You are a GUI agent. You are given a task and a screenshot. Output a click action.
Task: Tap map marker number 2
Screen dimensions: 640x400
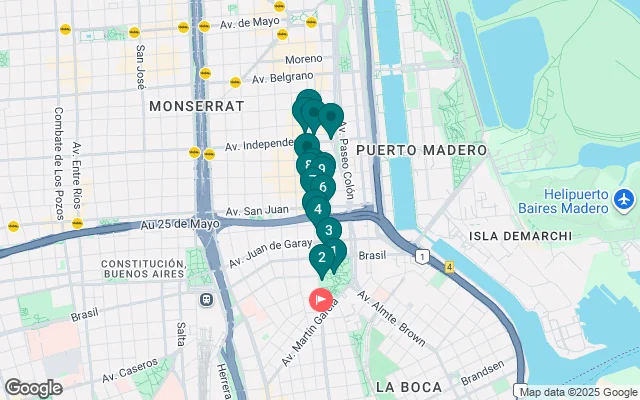(321, 257)
